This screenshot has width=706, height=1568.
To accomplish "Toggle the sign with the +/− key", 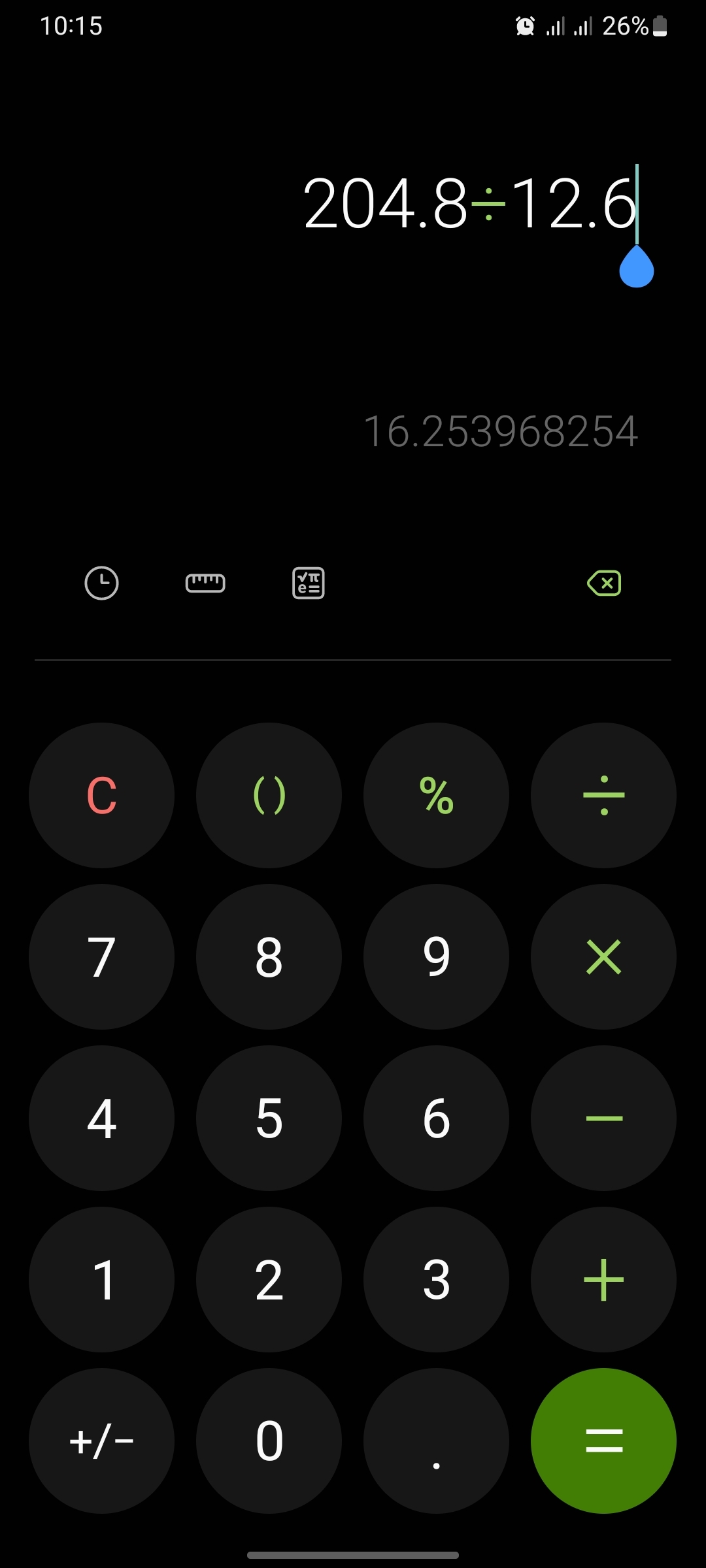I will (101, 1441).
